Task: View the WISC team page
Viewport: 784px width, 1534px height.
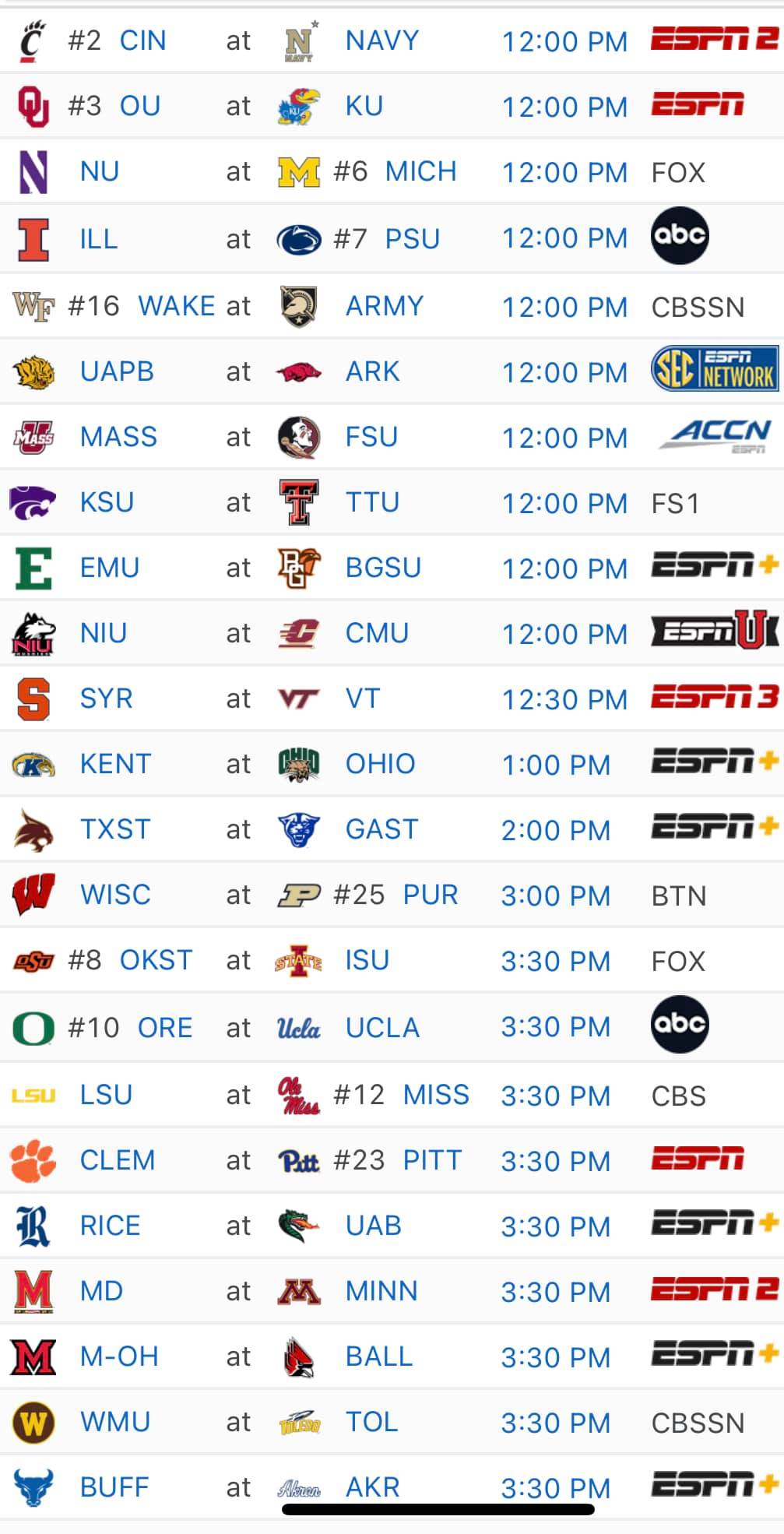Action: 115,895
